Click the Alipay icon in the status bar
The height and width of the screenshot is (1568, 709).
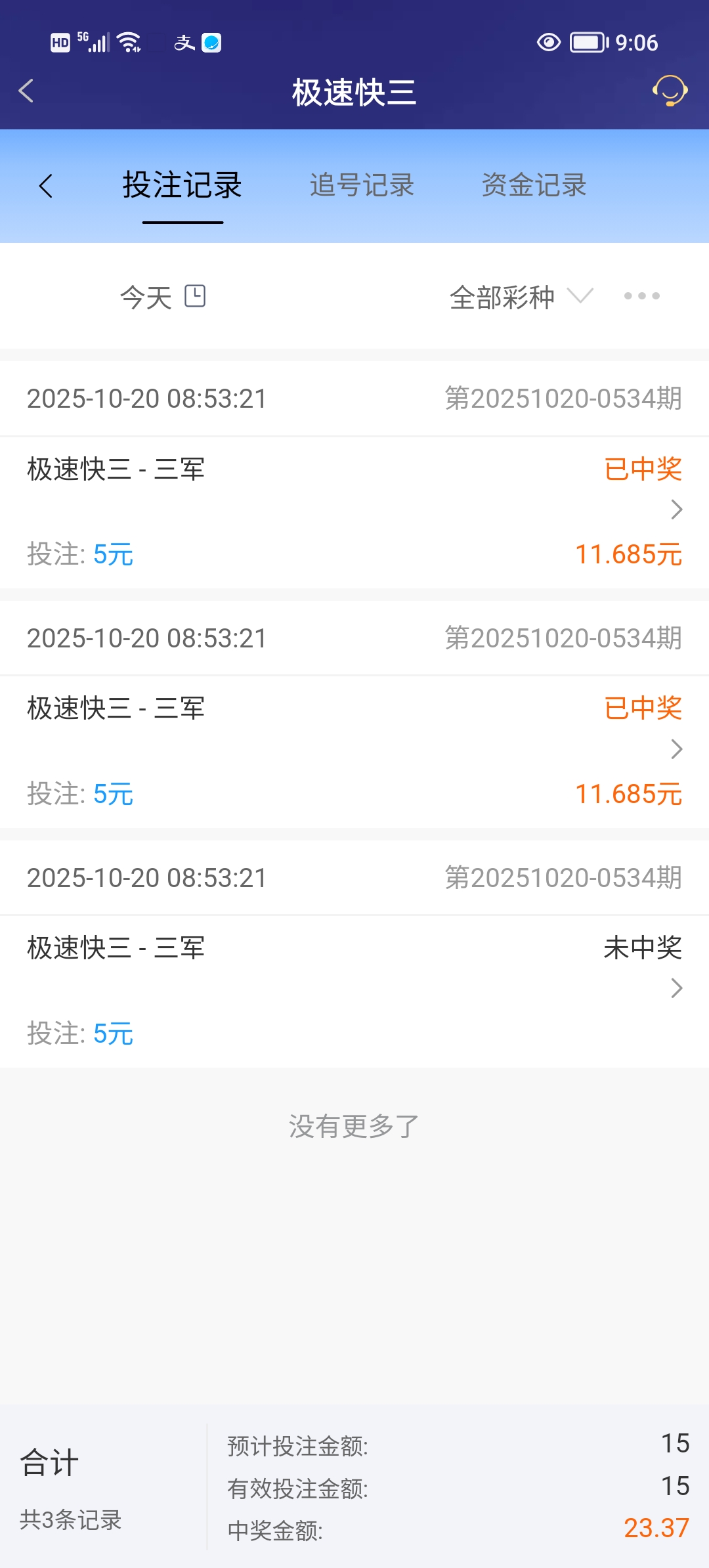pos(184,41)
